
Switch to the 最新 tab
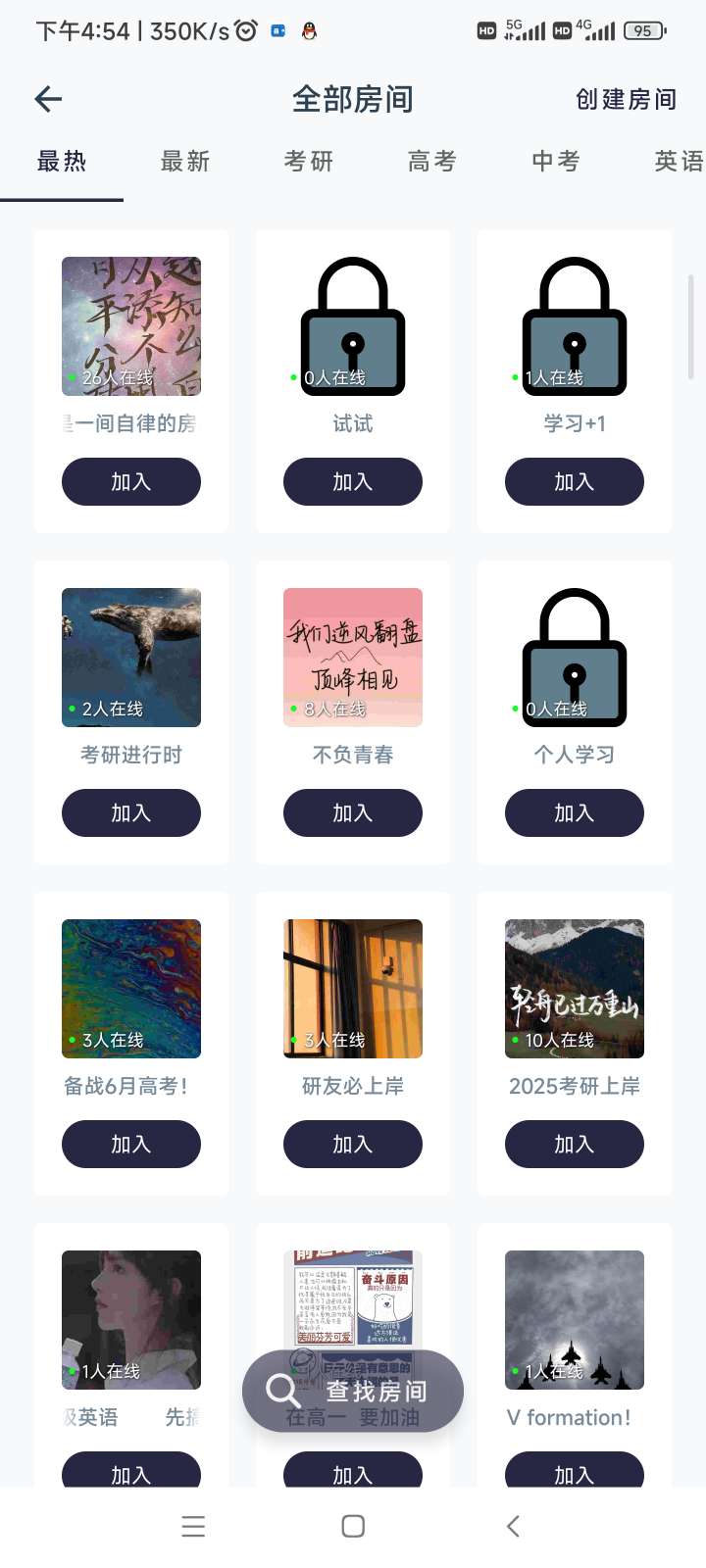pyautogui.click(x=183, y=162)
